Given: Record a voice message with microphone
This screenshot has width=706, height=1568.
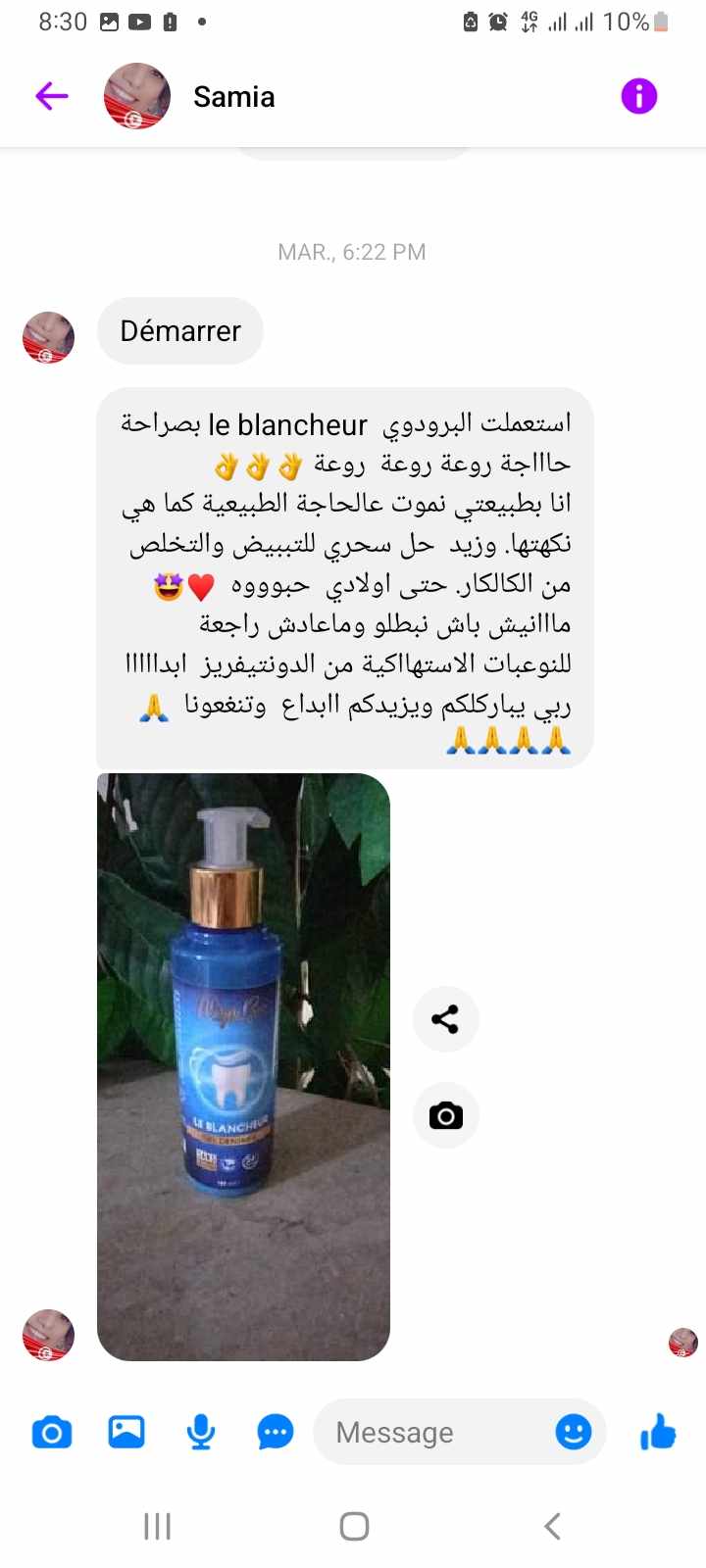Looking at the screenshot, I should click(x=201, y=1433).
